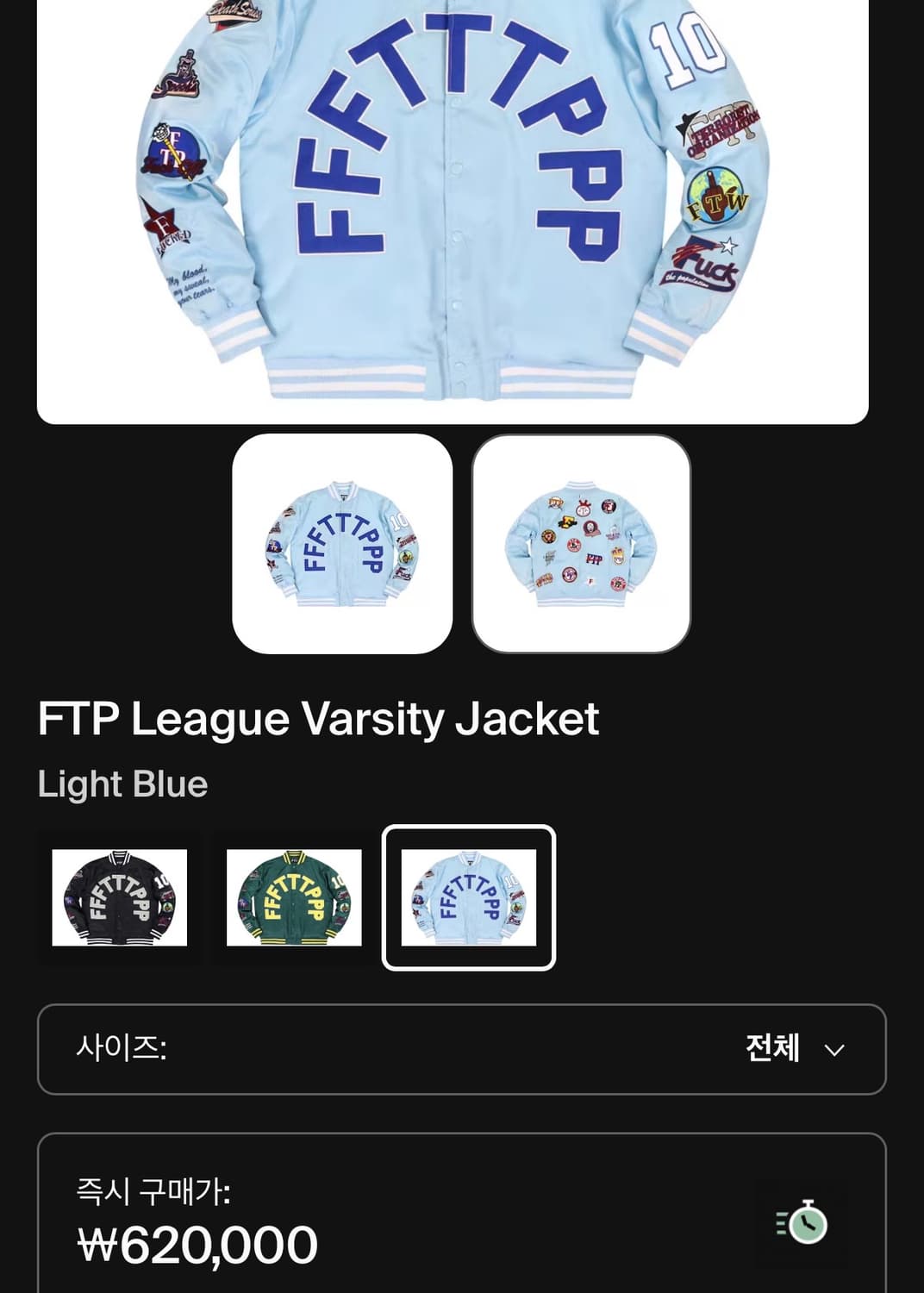Click the Light Blue colorway label
924x1293 pixels.
pyautogui.click(x=122, y=784)
